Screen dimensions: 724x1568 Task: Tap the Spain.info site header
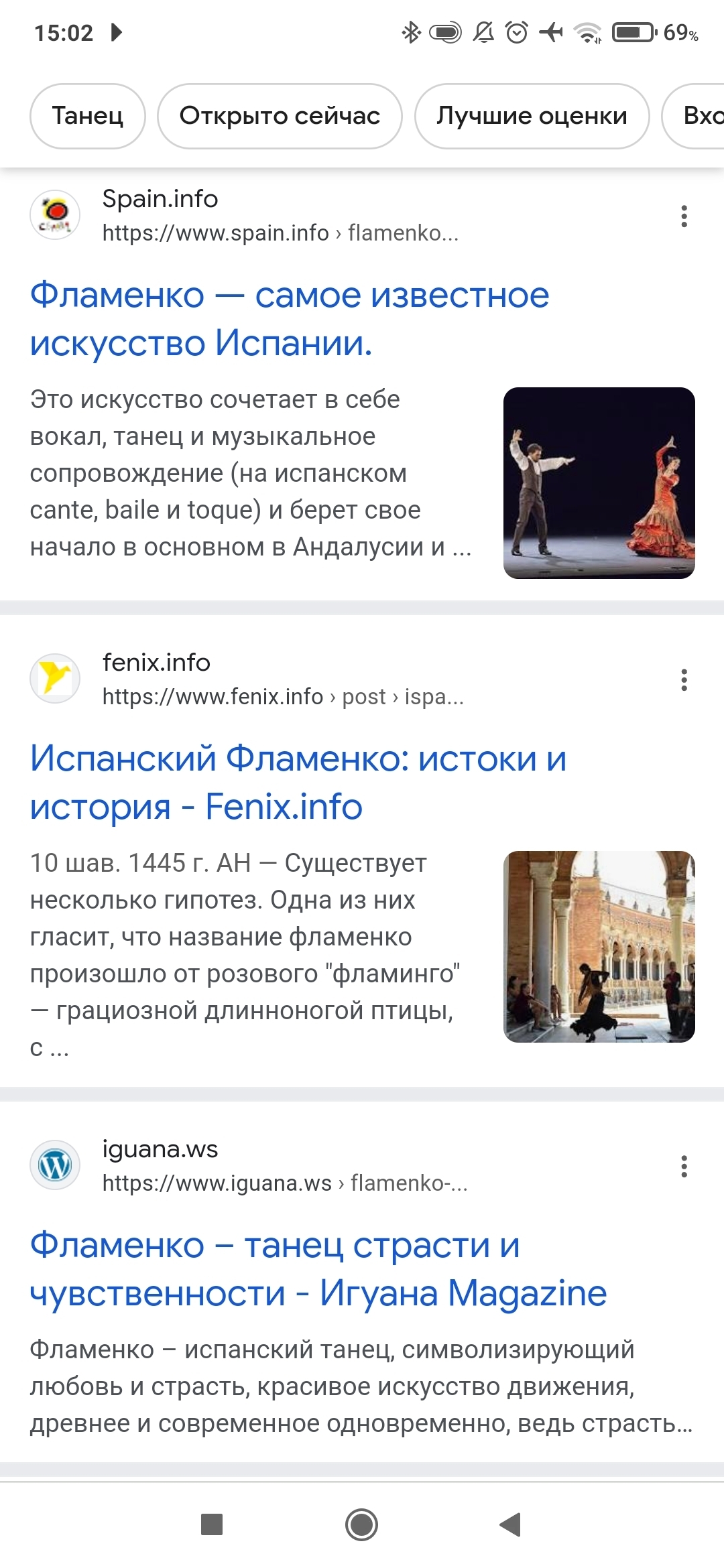(x=245, y=216)
